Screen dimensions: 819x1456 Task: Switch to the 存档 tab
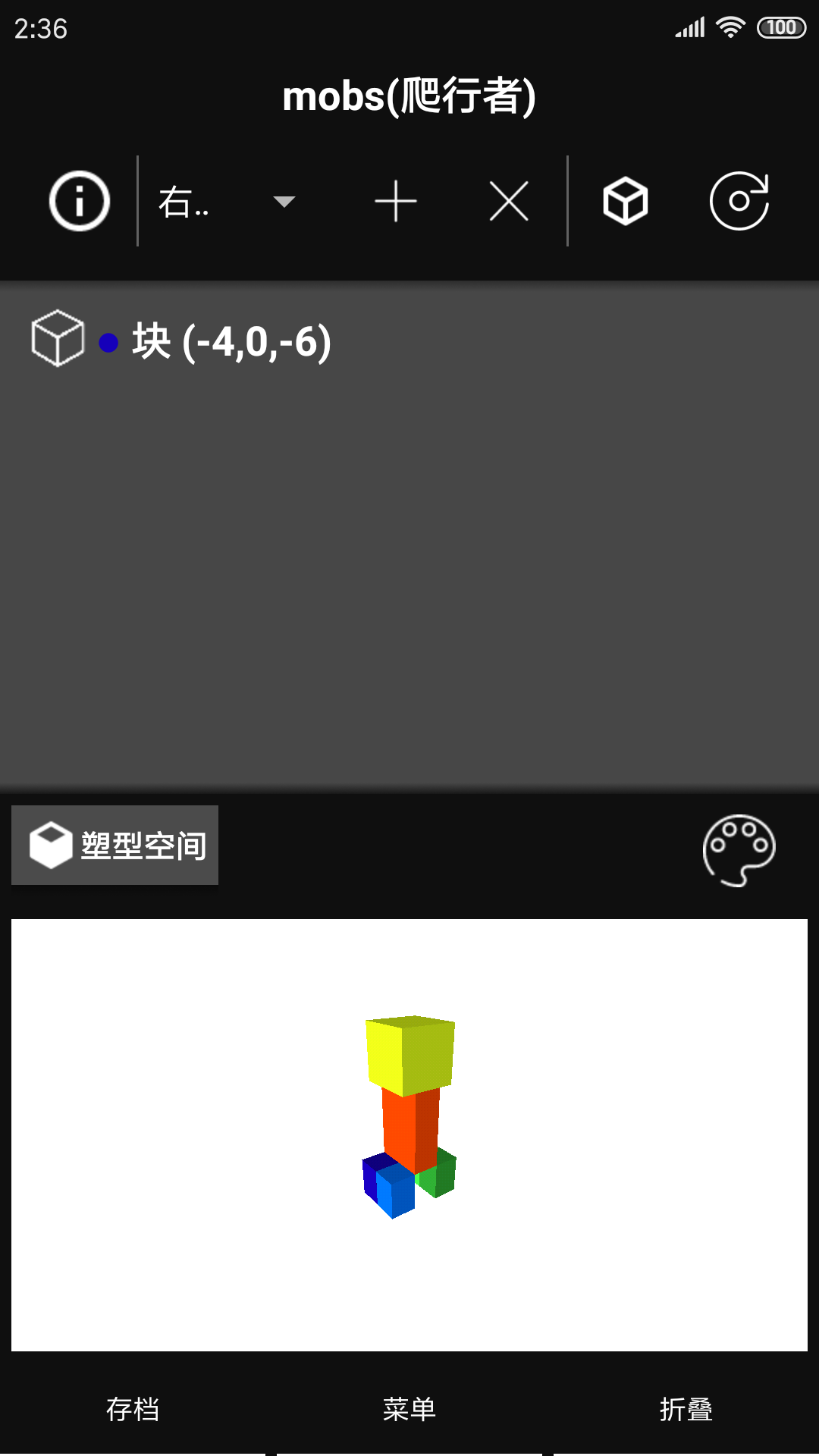tap(133, 1409)
